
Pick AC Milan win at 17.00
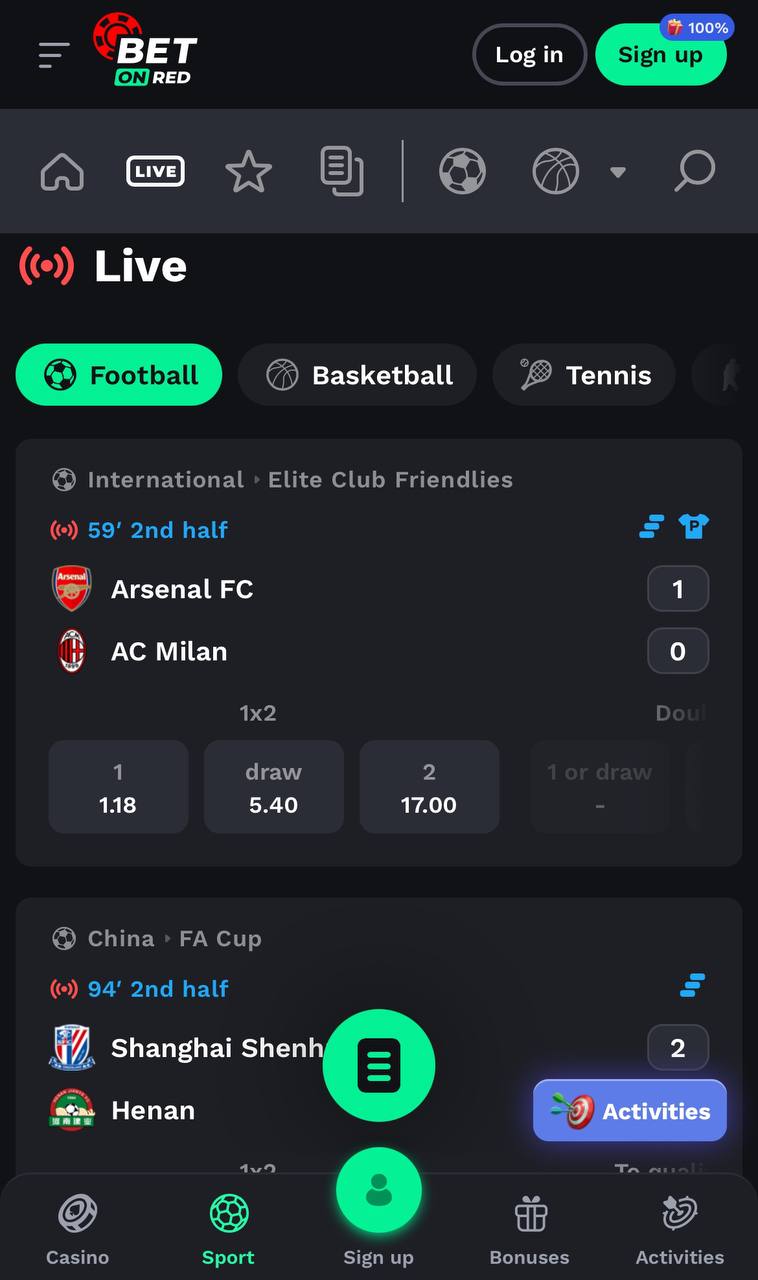point(429,787)
